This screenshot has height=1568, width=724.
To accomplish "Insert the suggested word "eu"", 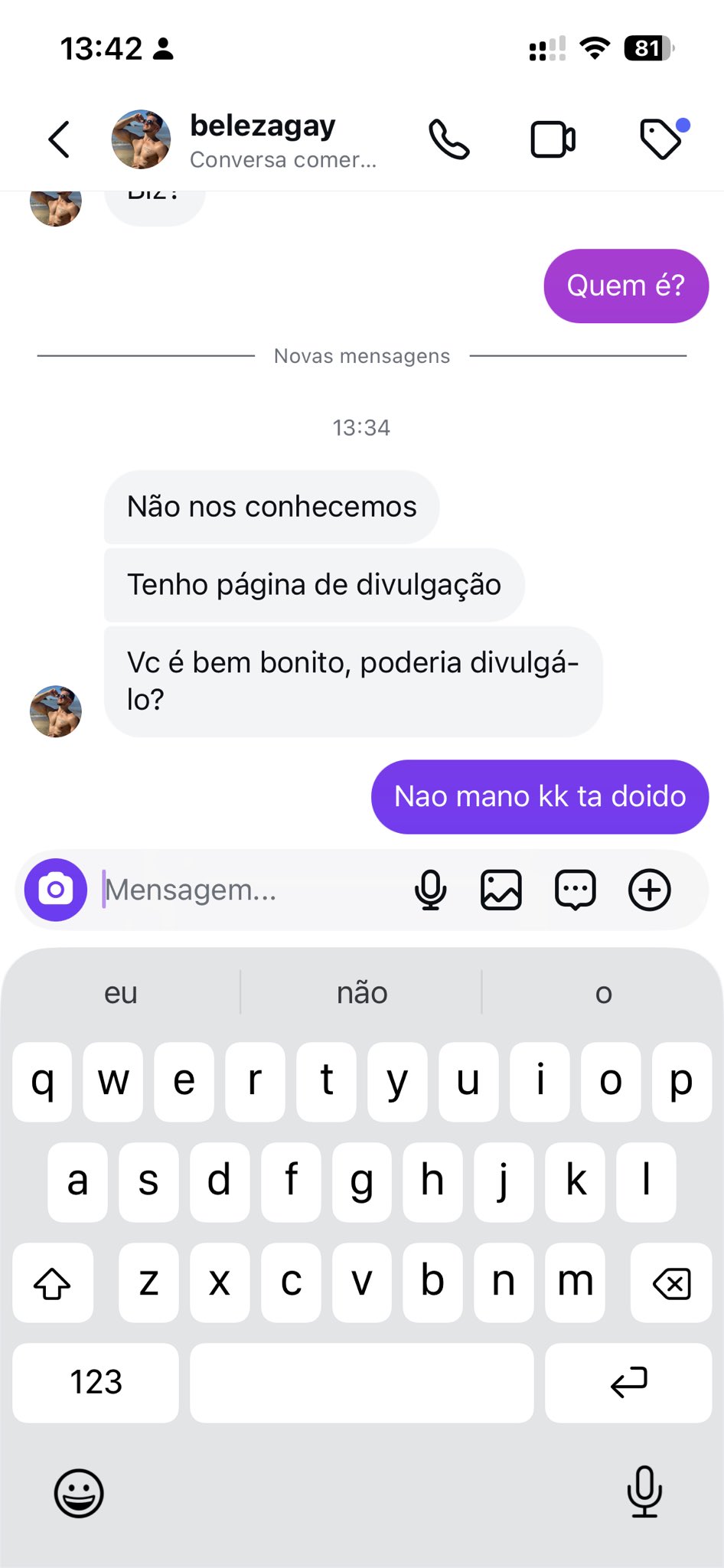I will click(x=121, y=993).
